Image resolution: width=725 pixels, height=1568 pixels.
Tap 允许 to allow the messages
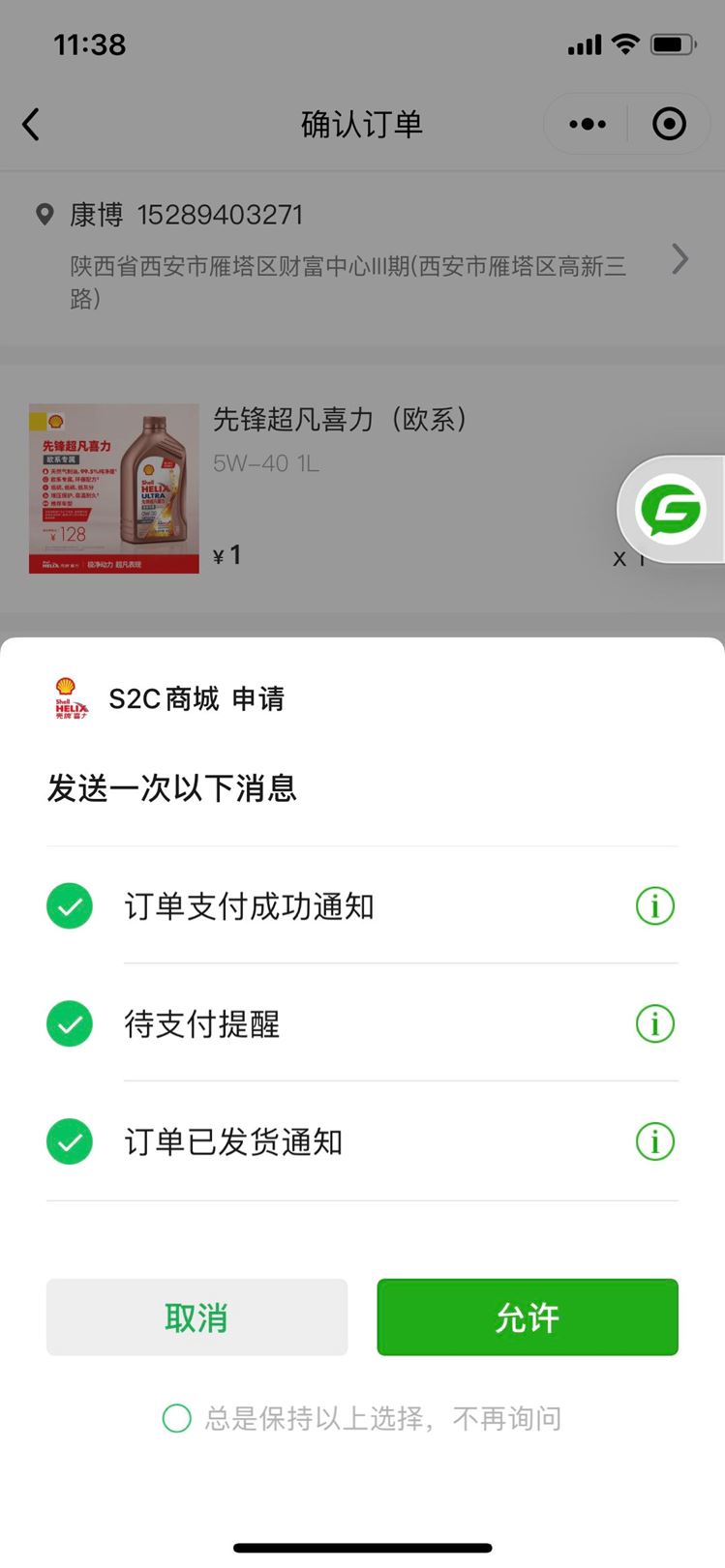click(x=527, y=1317)
